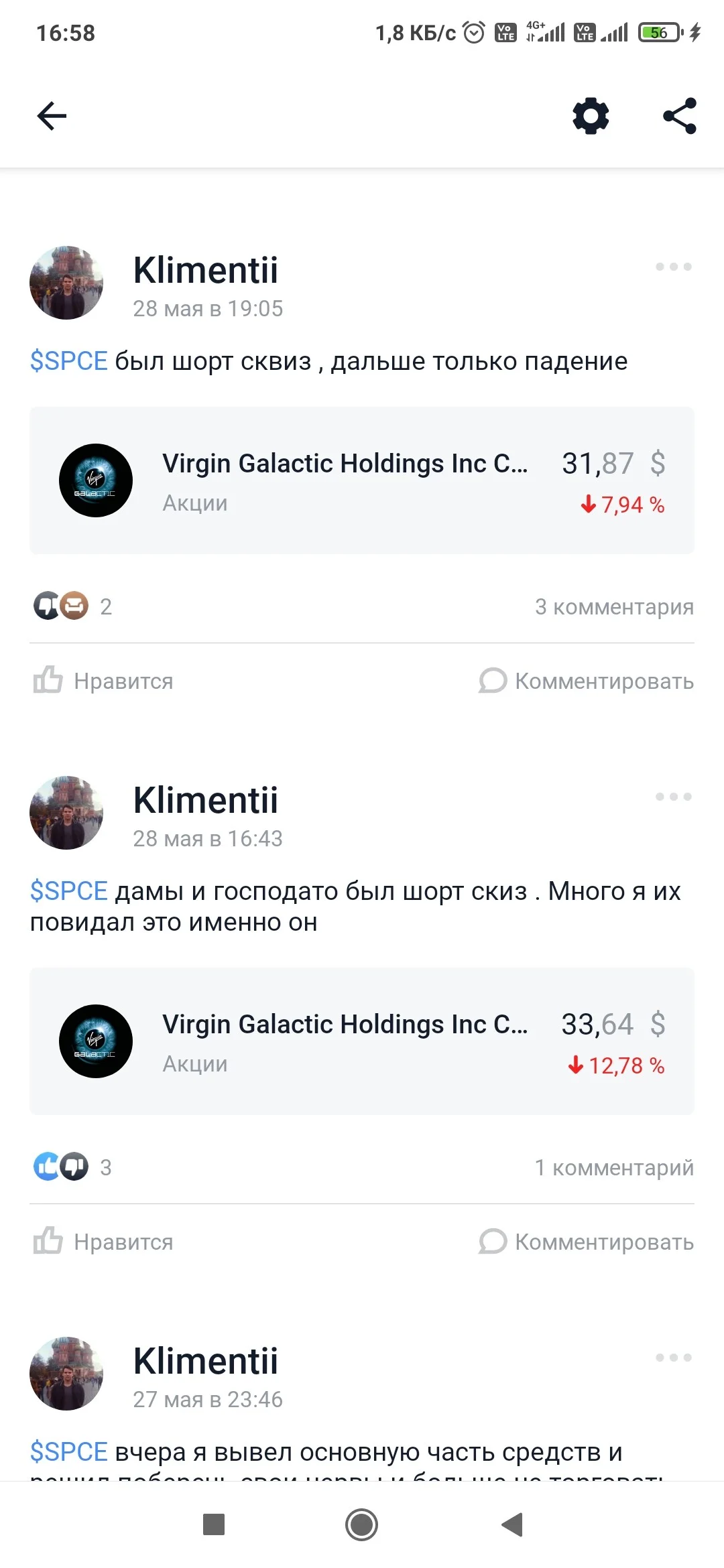Open Klimentii's profile from the 19:05 post avatar

(66, 283)
